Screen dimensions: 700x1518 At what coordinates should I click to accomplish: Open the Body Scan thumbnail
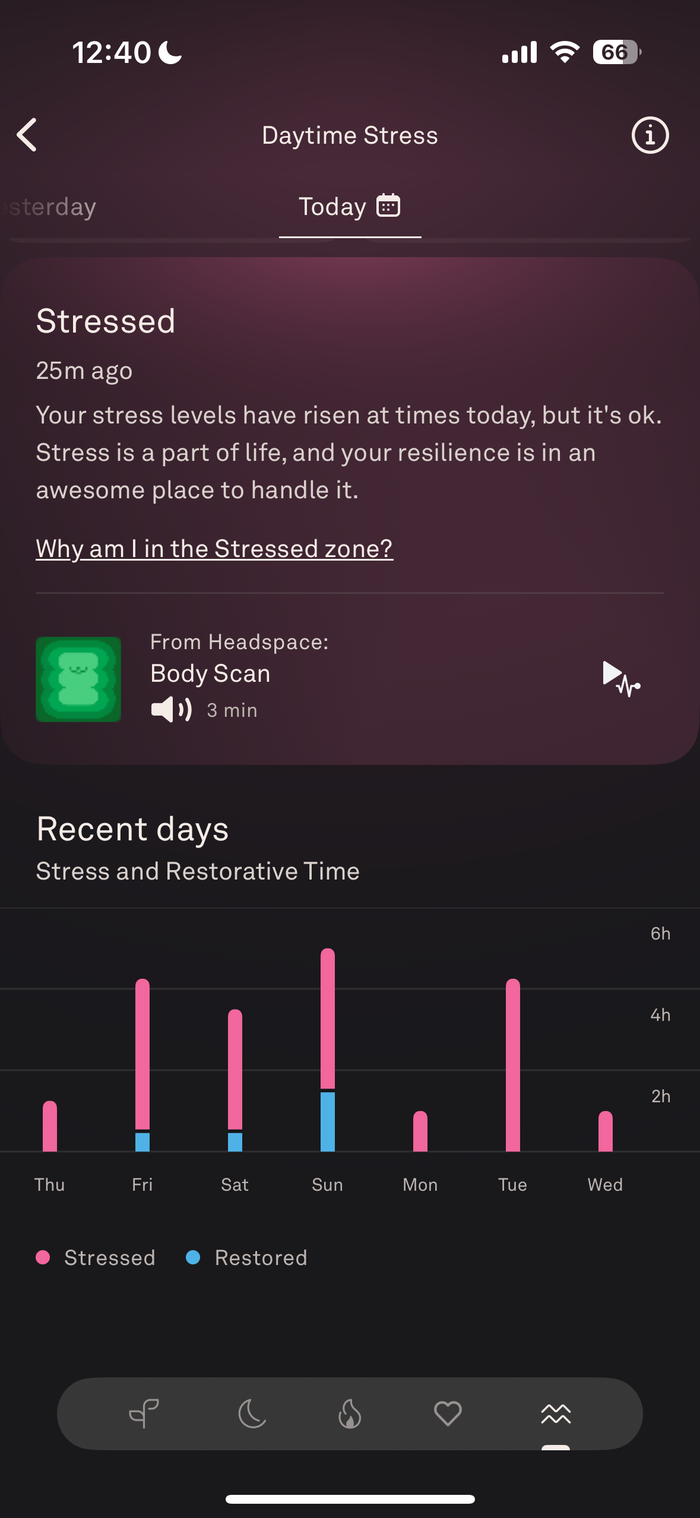(78, 679)
